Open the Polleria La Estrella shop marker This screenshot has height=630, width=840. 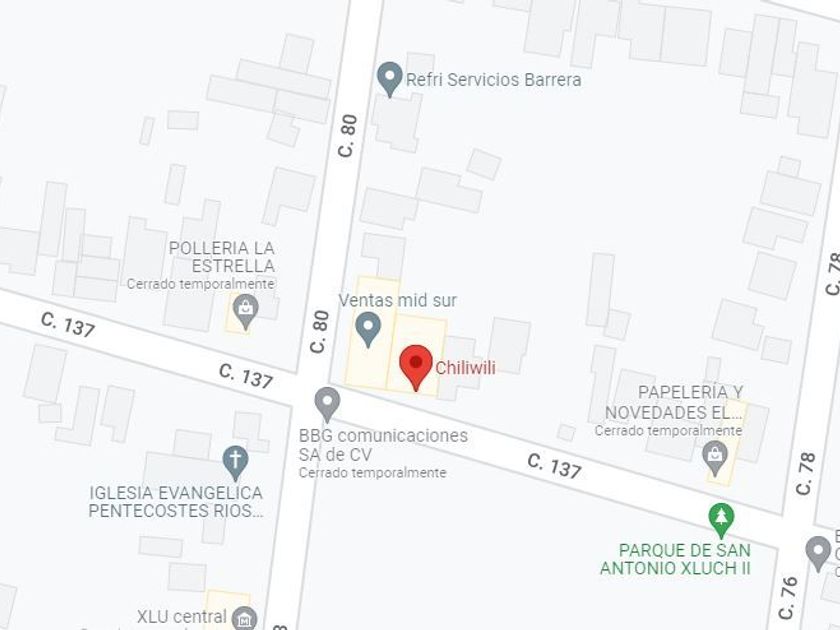click(245, 312)
